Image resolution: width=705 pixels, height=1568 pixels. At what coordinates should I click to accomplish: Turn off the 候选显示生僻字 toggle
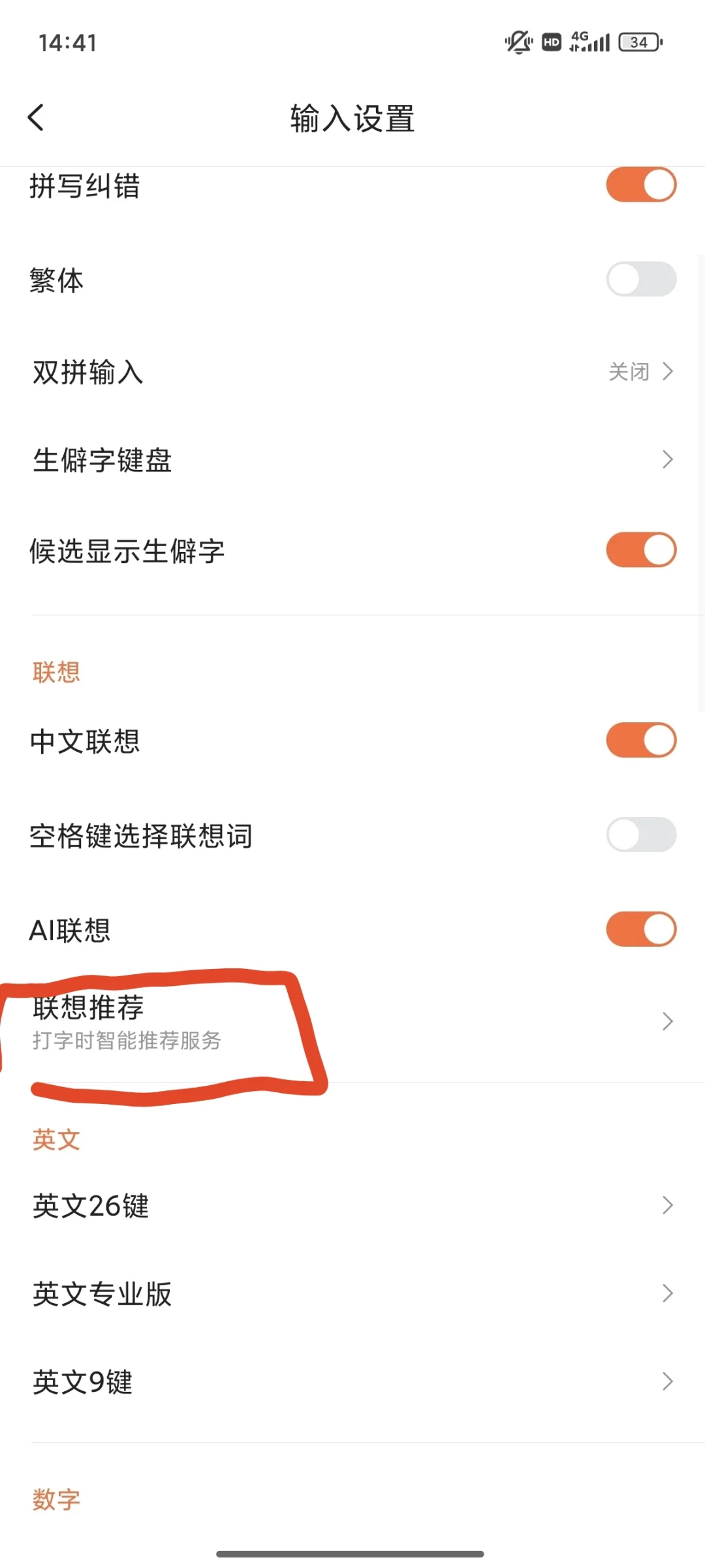pyautogui.click(x=641, y=549)
